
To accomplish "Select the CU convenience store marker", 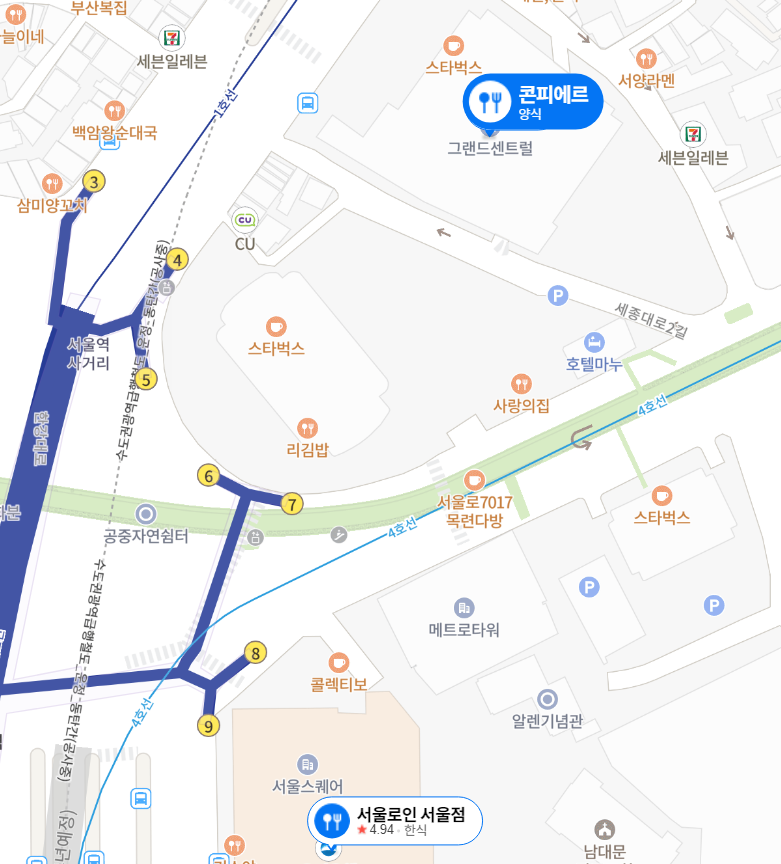I will click(245, 220).
